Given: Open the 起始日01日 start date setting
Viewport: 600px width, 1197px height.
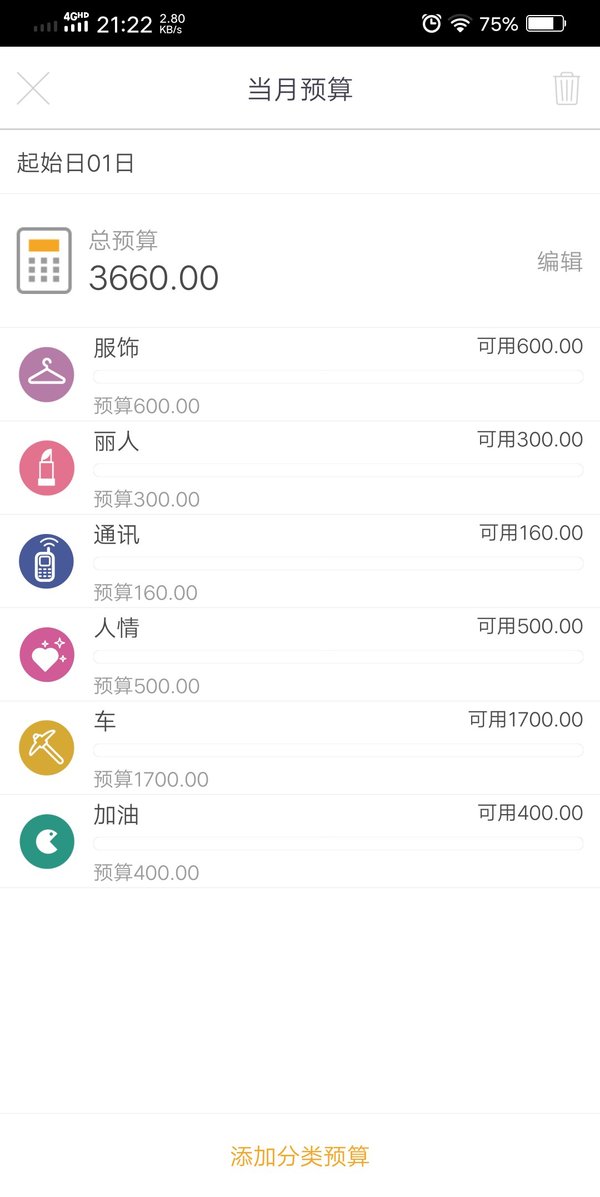Looking at the screenshot, I should [x=300, y=163].
